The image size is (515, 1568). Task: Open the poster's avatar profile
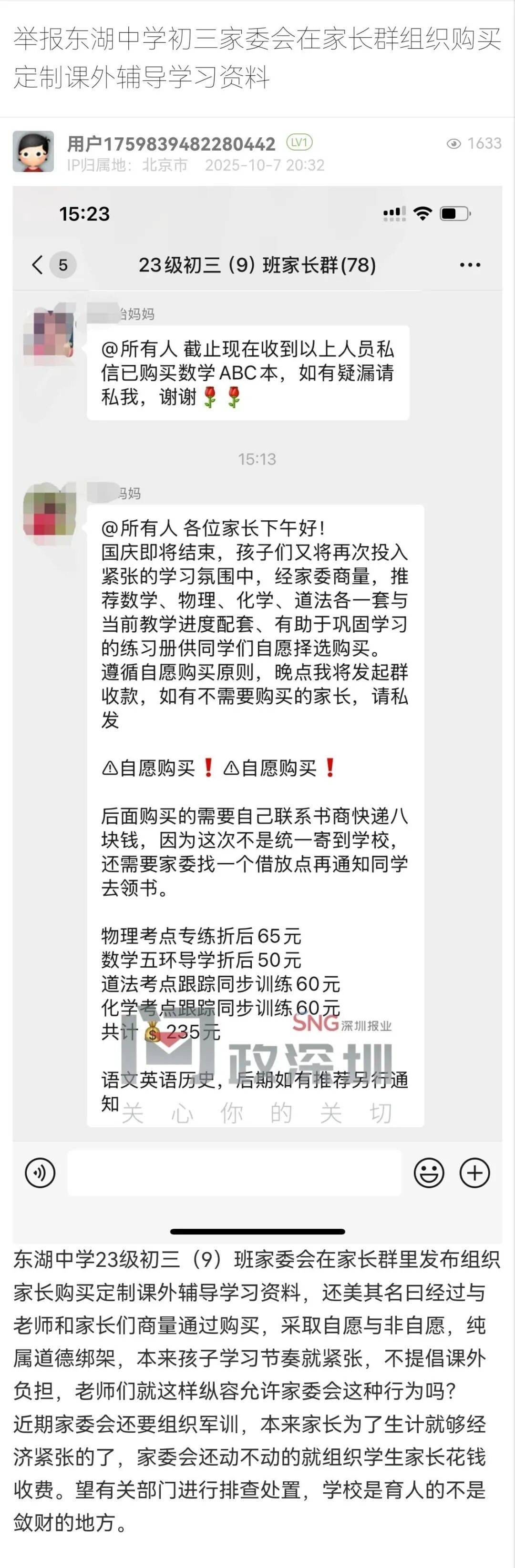[x=33, y=152]
